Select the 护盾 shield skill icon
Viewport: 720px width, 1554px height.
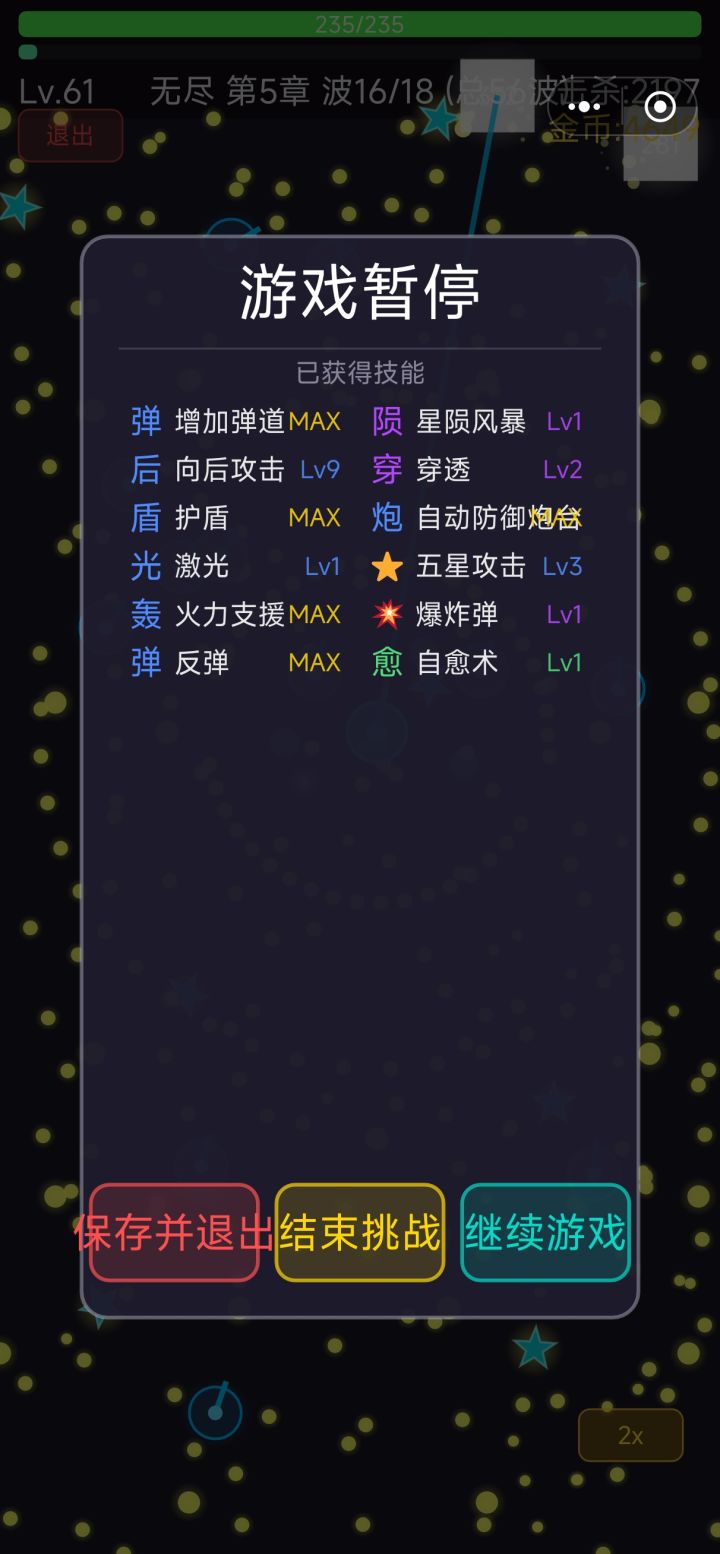pyautogui.click(x=145, y=518)
